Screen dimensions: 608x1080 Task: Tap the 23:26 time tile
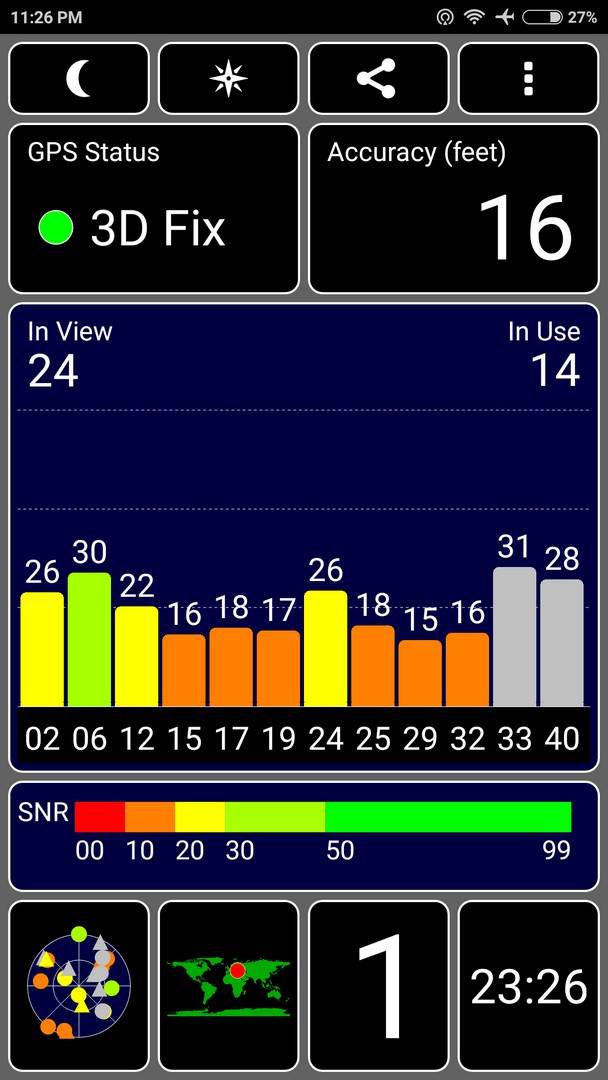529,986
